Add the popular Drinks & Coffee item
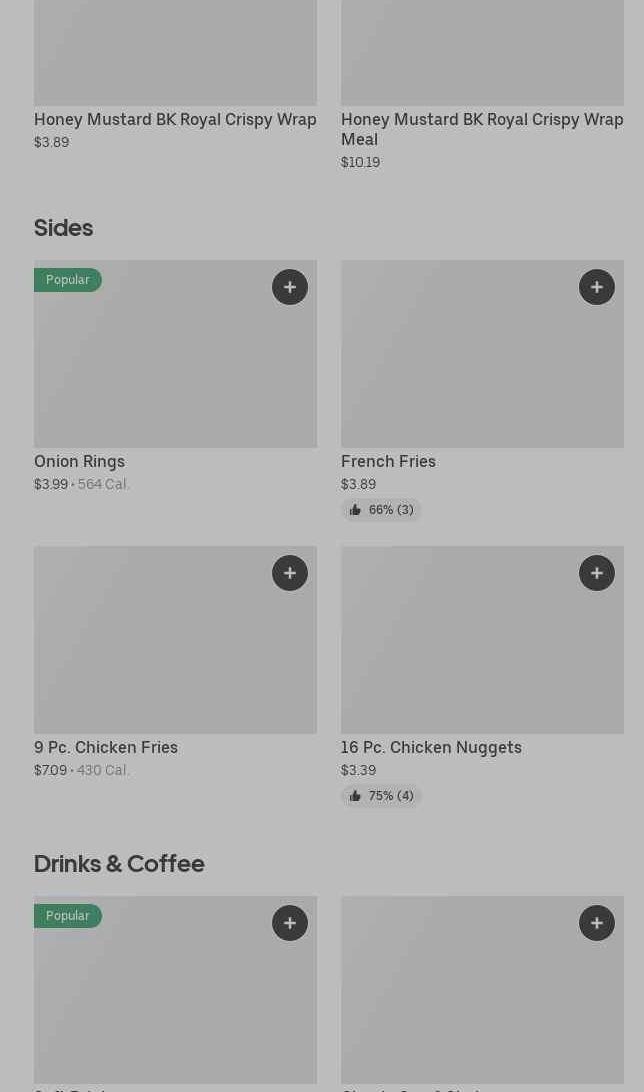 pos(290,924)
